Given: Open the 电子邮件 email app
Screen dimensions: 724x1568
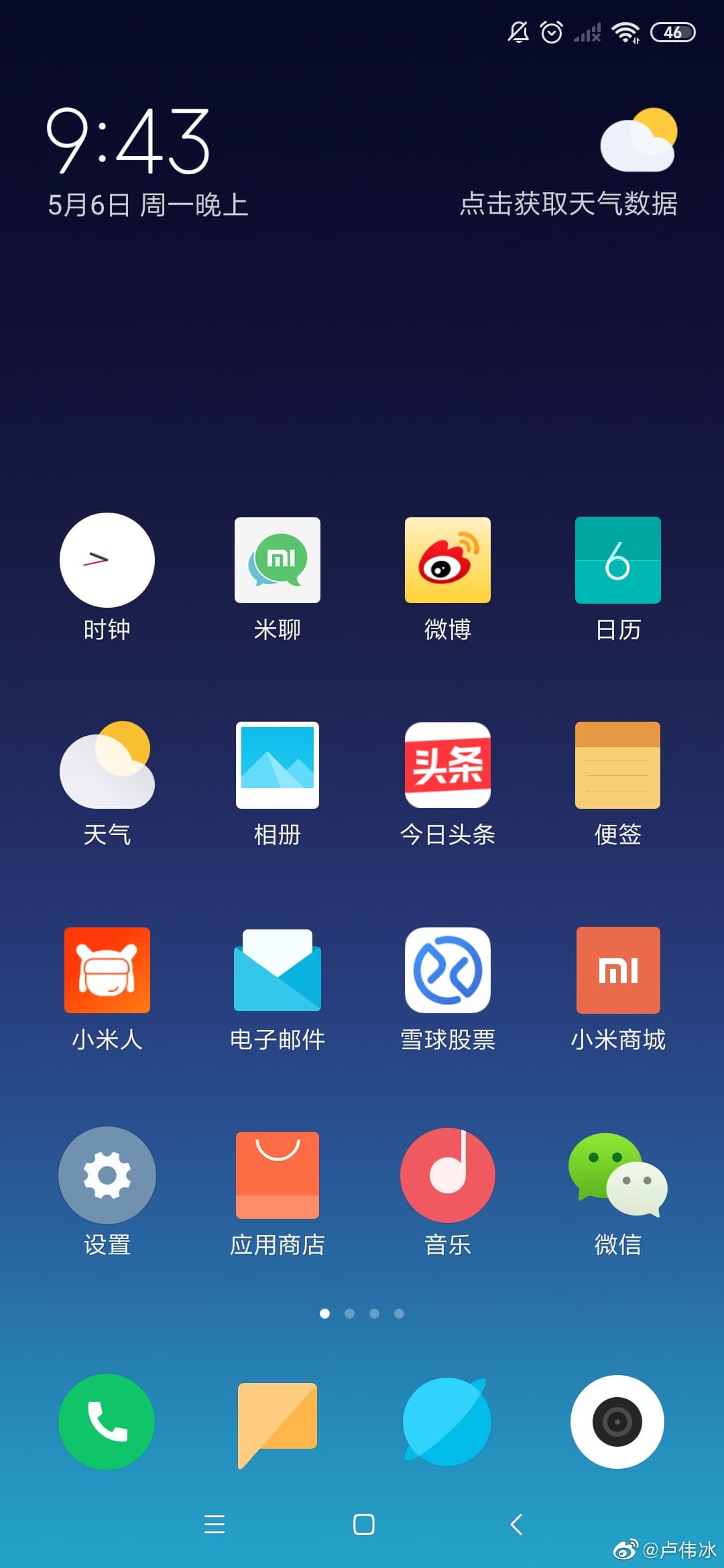Looking at the screenshot, I should (278, 970).
